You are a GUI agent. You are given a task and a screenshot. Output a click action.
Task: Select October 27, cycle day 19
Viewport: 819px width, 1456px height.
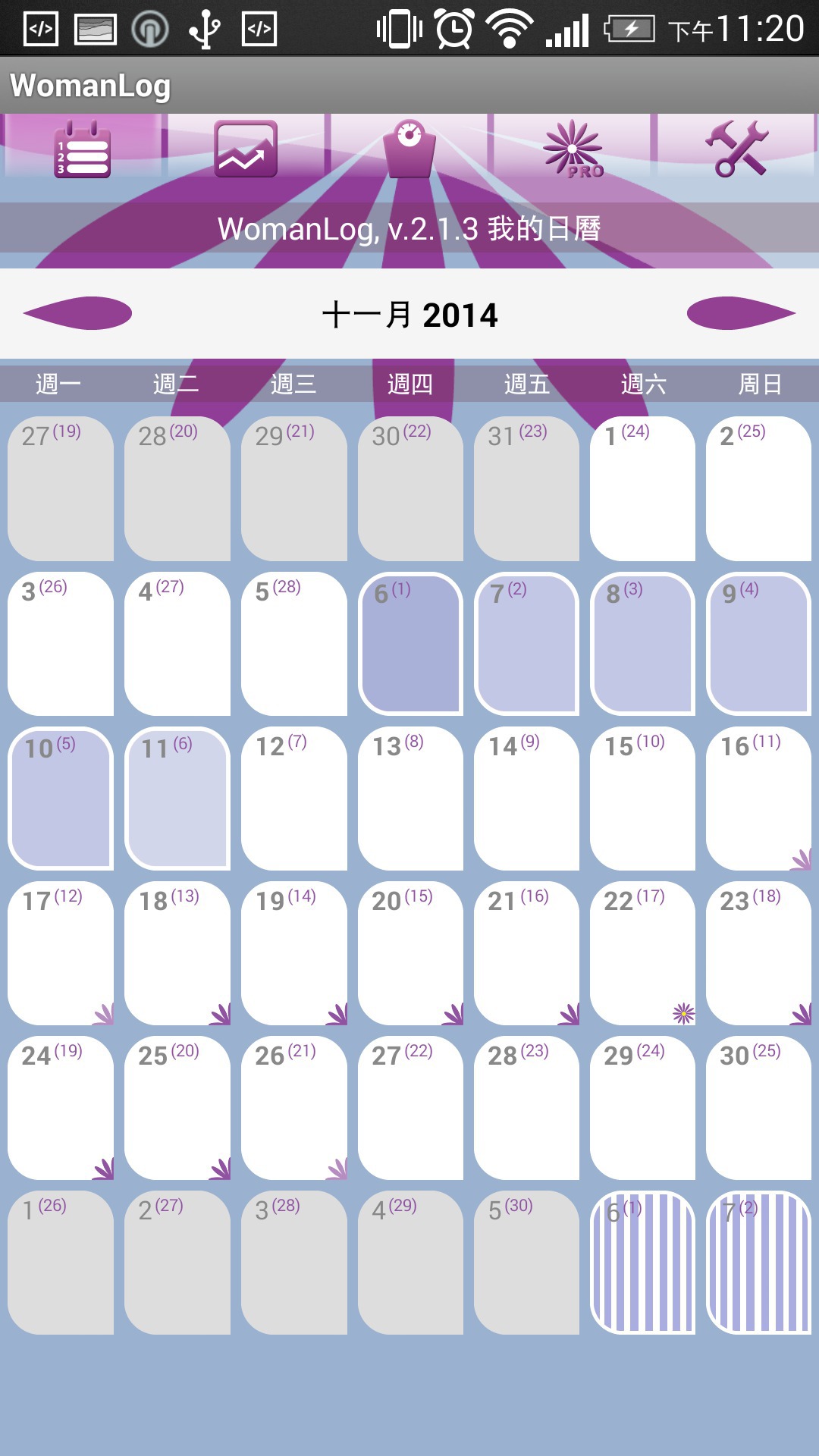(61, 488)
